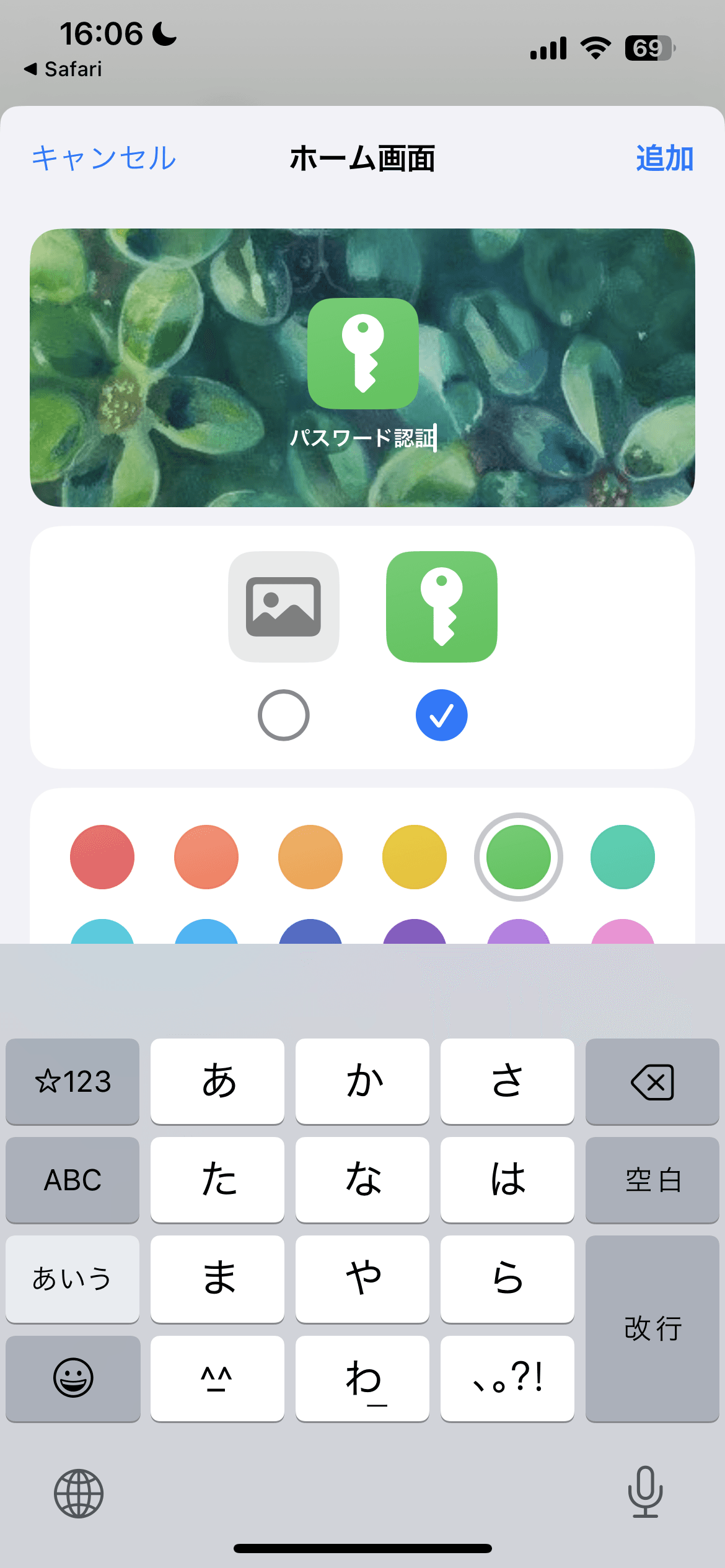Tap the globe to switch keyboards
The image size is (725, 1568).
pos(79,1493)
